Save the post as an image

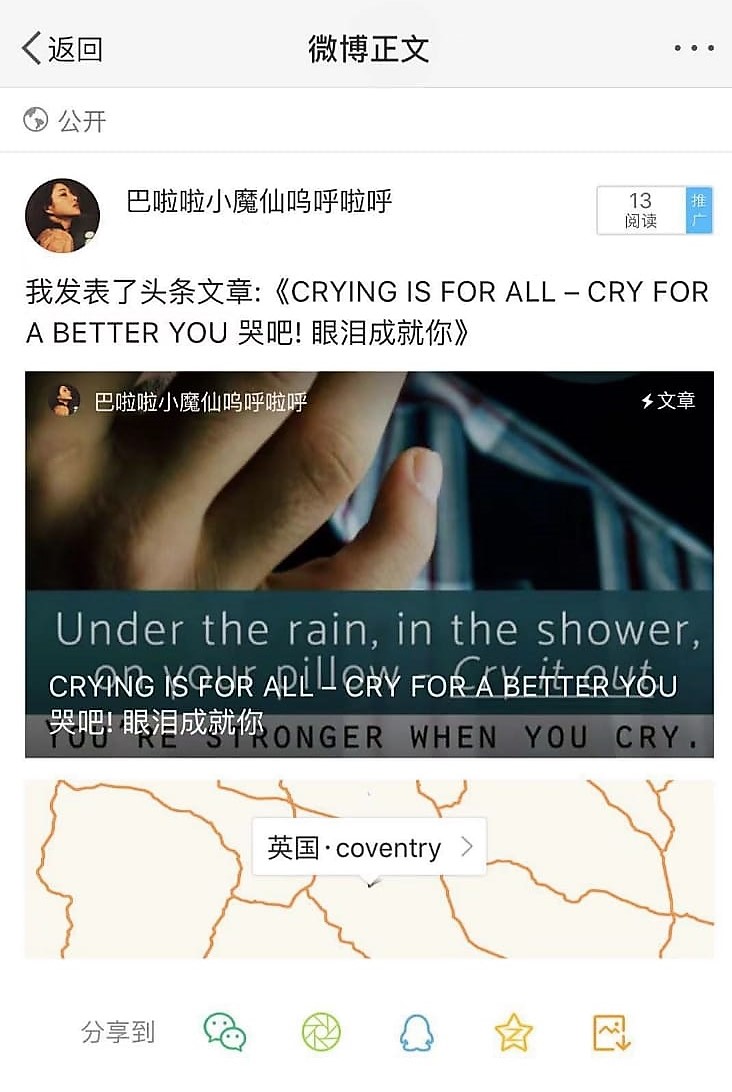(x=610, y=1032)
